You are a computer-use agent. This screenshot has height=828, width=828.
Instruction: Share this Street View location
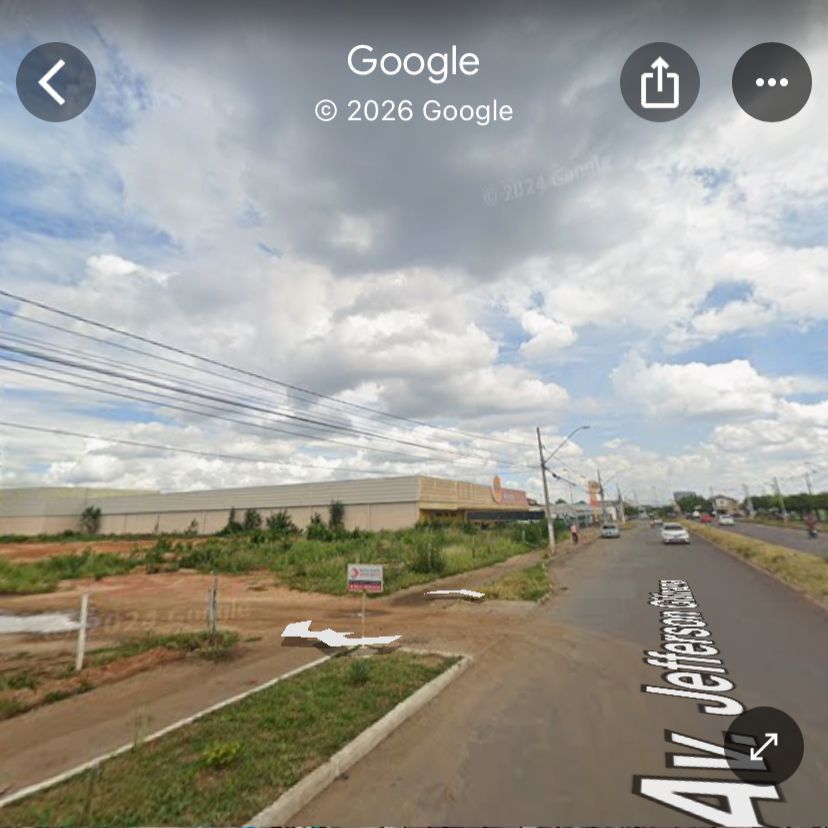[660, 82]
